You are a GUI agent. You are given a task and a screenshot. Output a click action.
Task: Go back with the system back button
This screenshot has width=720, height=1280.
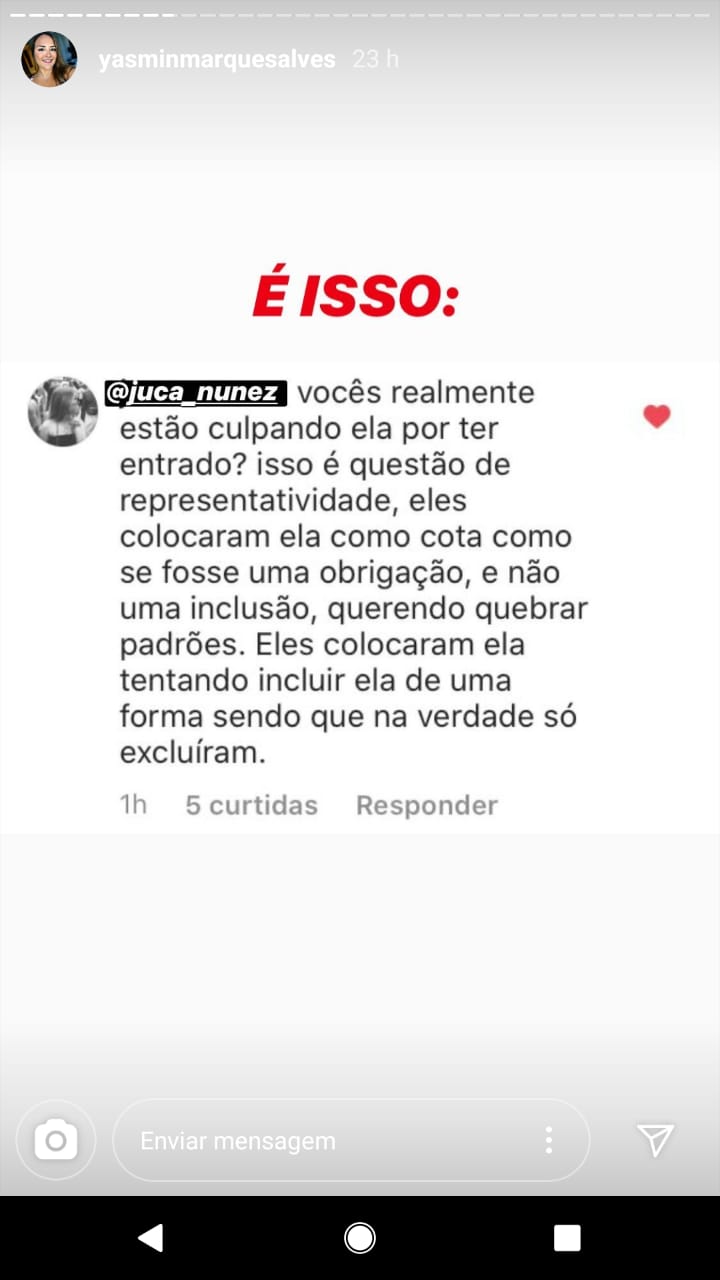coord(151,1238)
